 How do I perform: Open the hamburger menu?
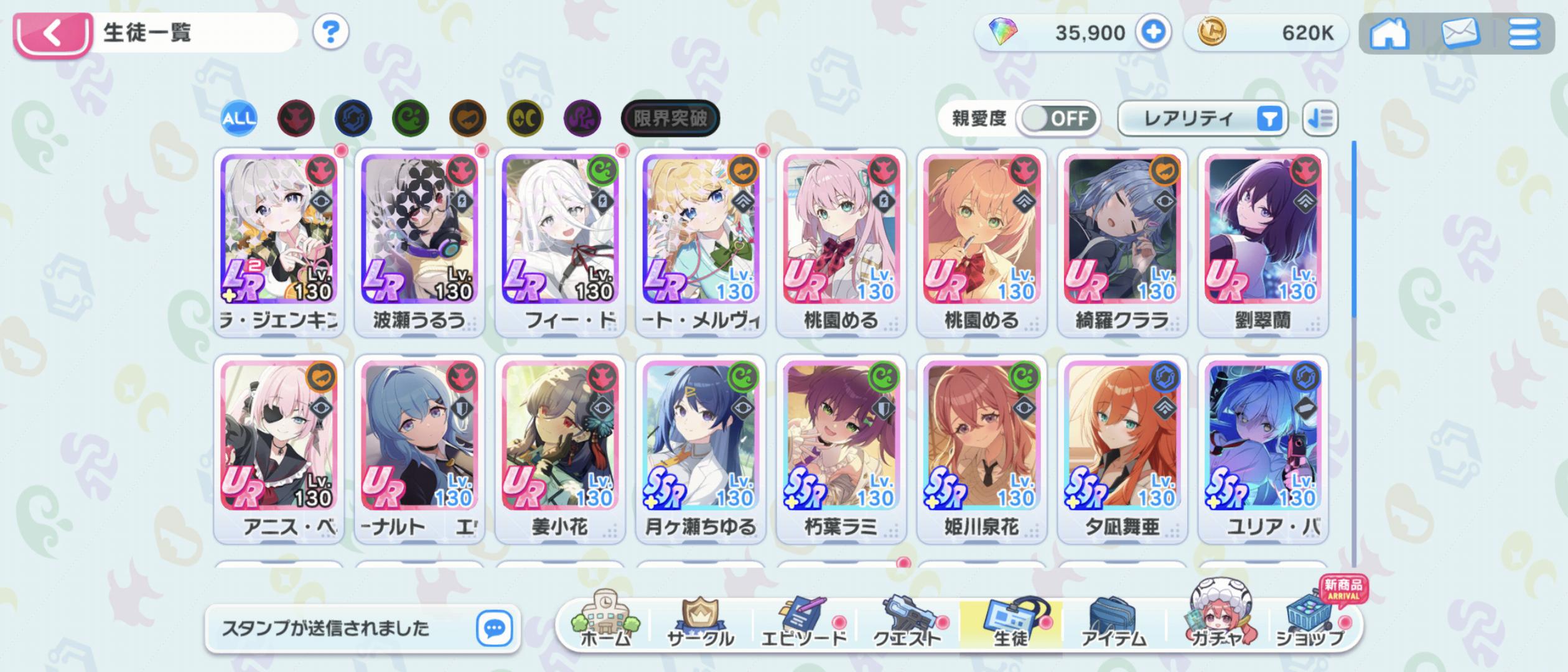tap(1524, 34)
